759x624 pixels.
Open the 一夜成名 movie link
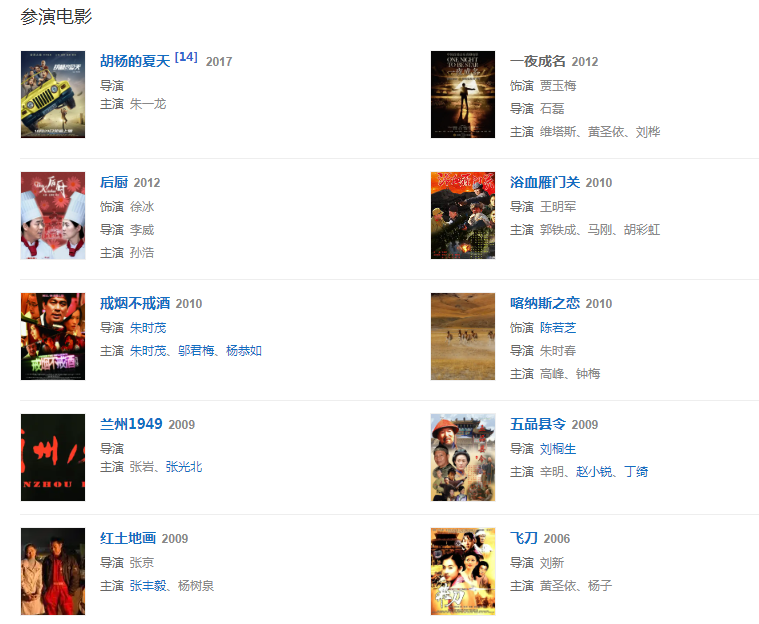tap(538, 61)
